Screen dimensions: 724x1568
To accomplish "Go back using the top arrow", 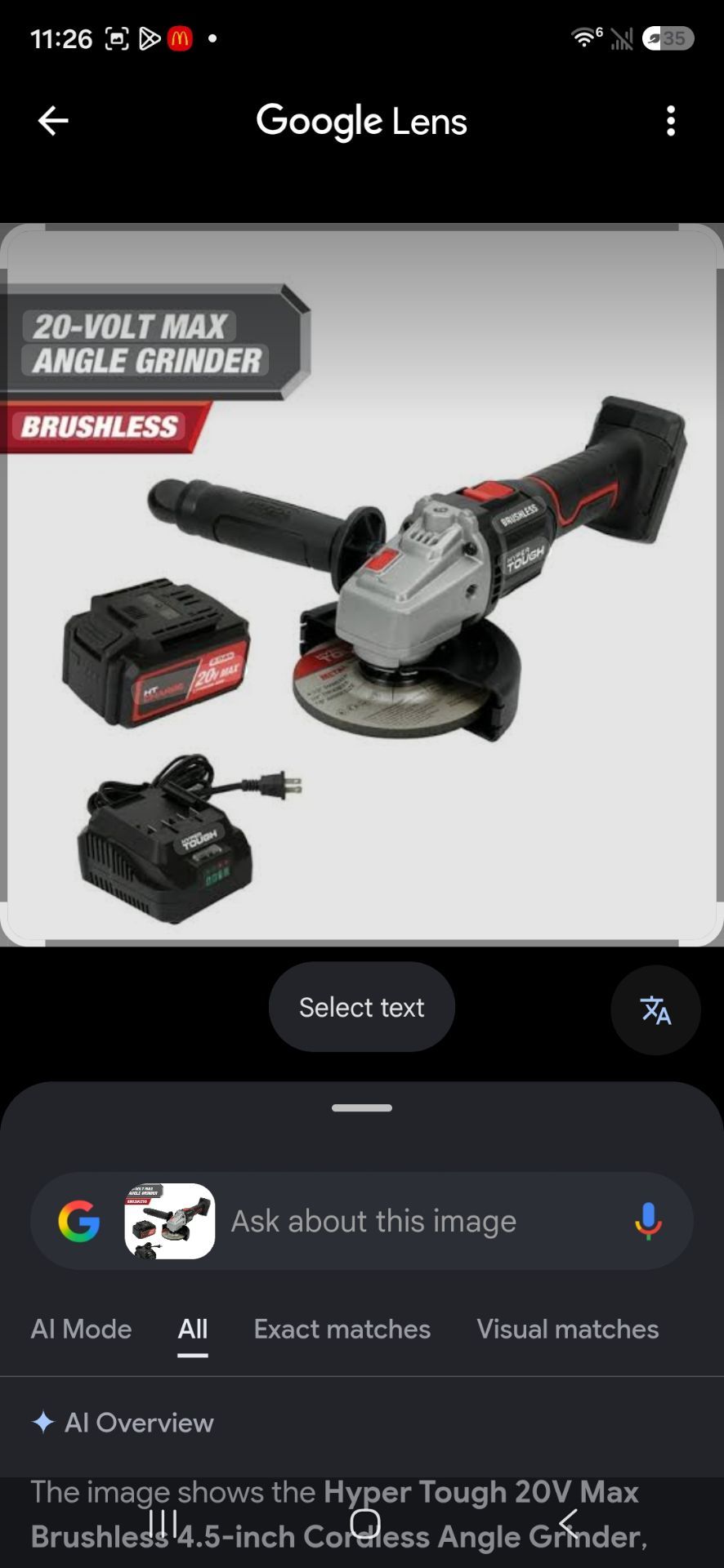I will (53, 121).
